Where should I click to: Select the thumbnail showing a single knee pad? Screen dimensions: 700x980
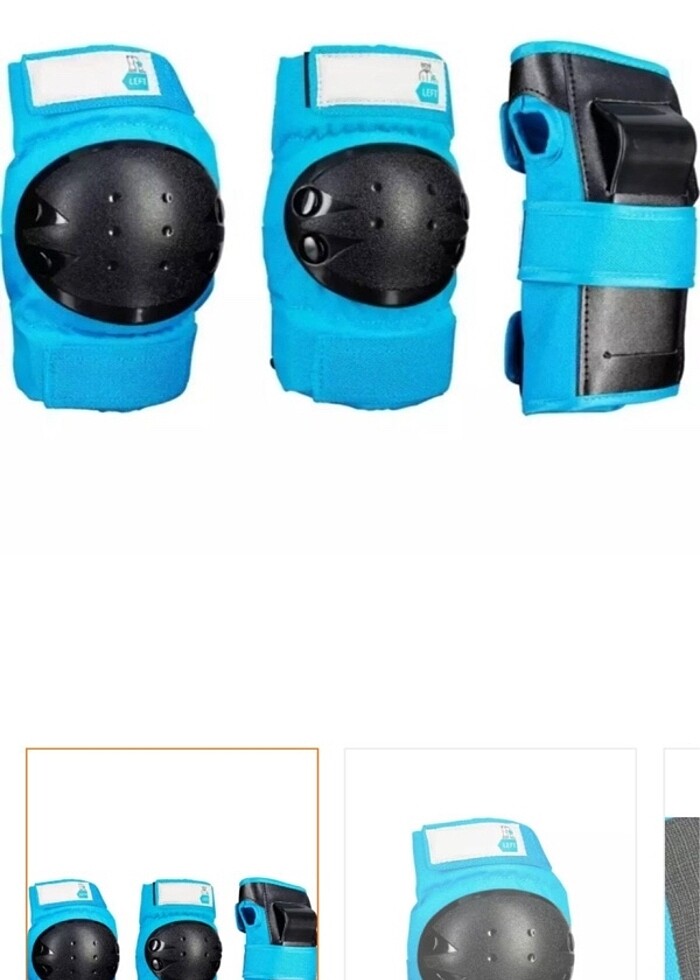(x=490, y=864)
